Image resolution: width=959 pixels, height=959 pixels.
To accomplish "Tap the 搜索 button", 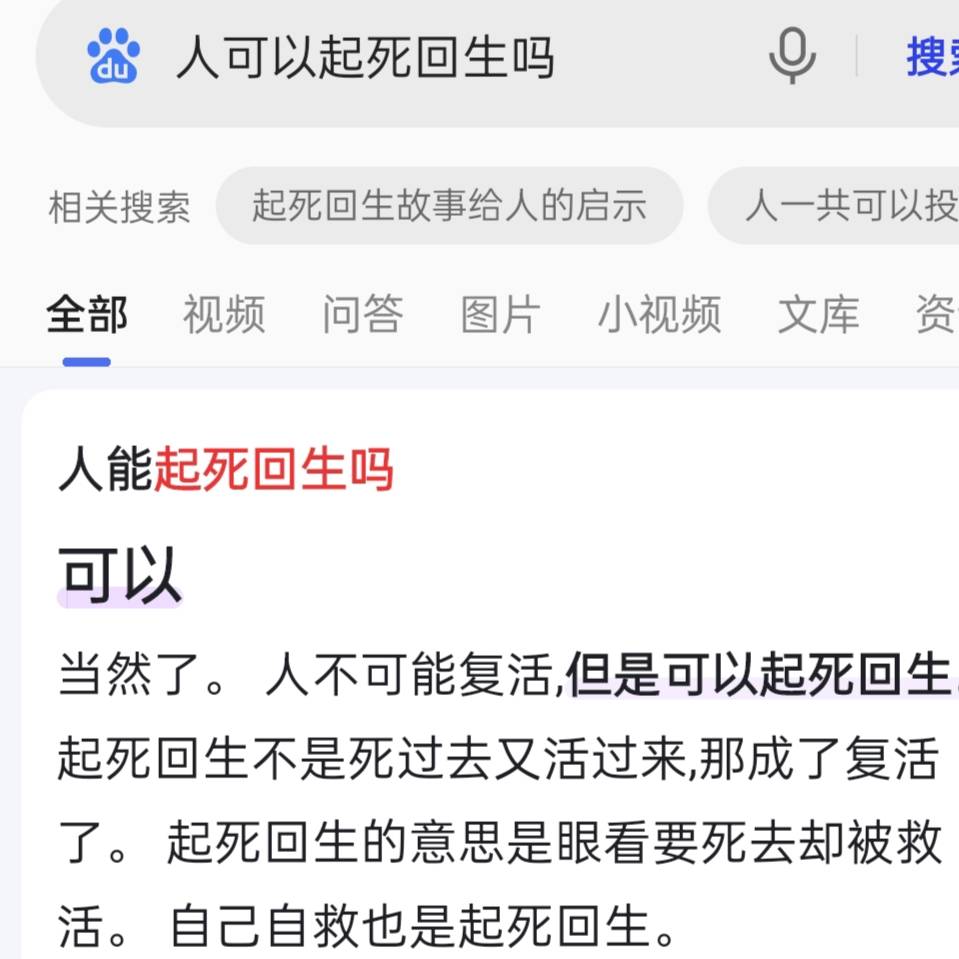I will point(931,57).
